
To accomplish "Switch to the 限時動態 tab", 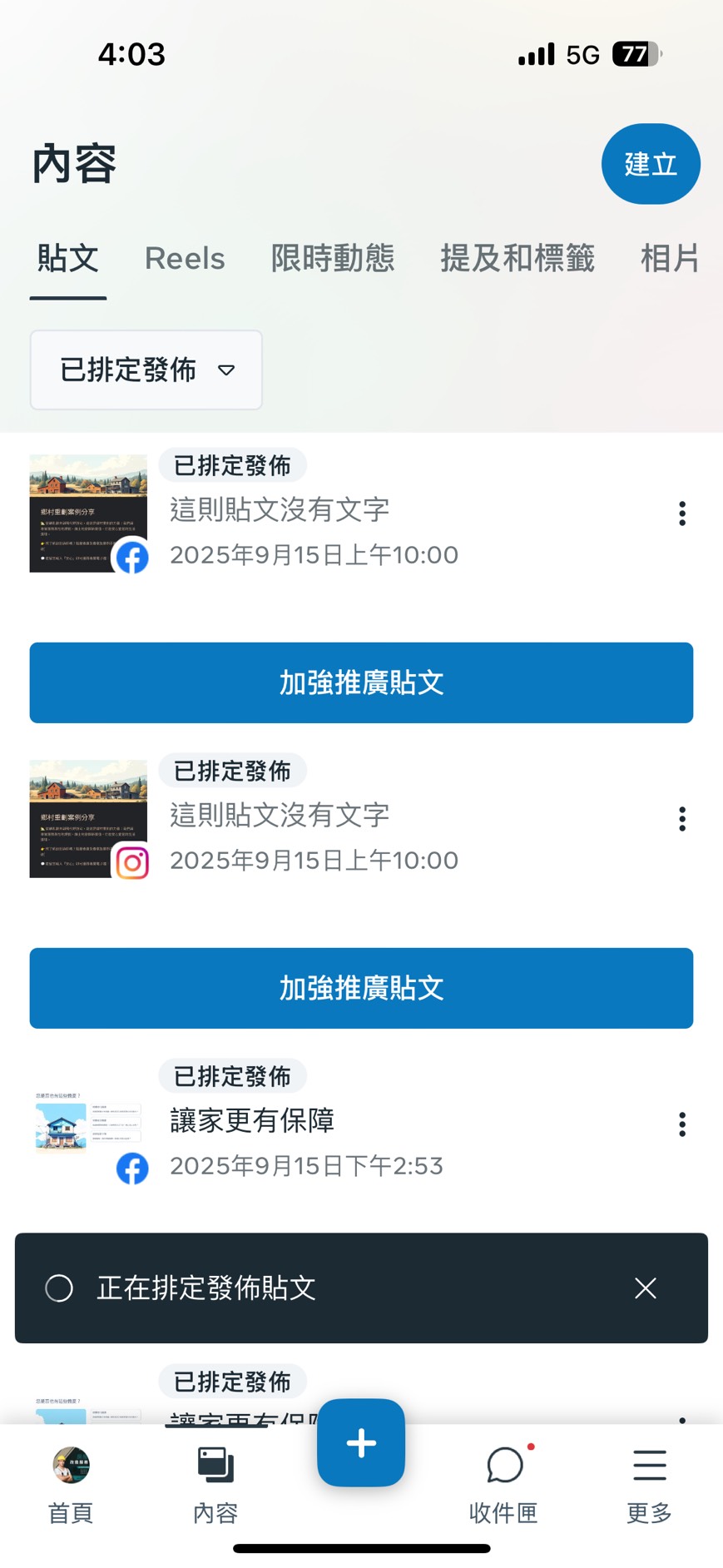I will [x=332, y=259].
